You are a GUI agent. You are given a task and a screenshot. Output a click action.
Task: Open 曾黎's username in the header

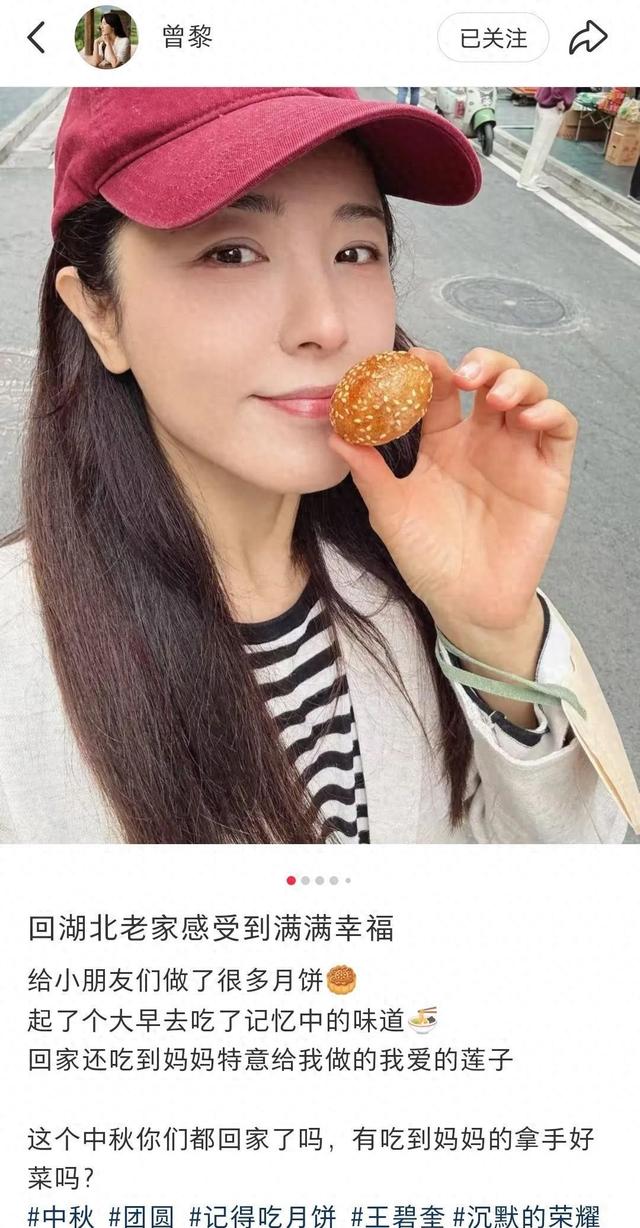coord(188,38)
